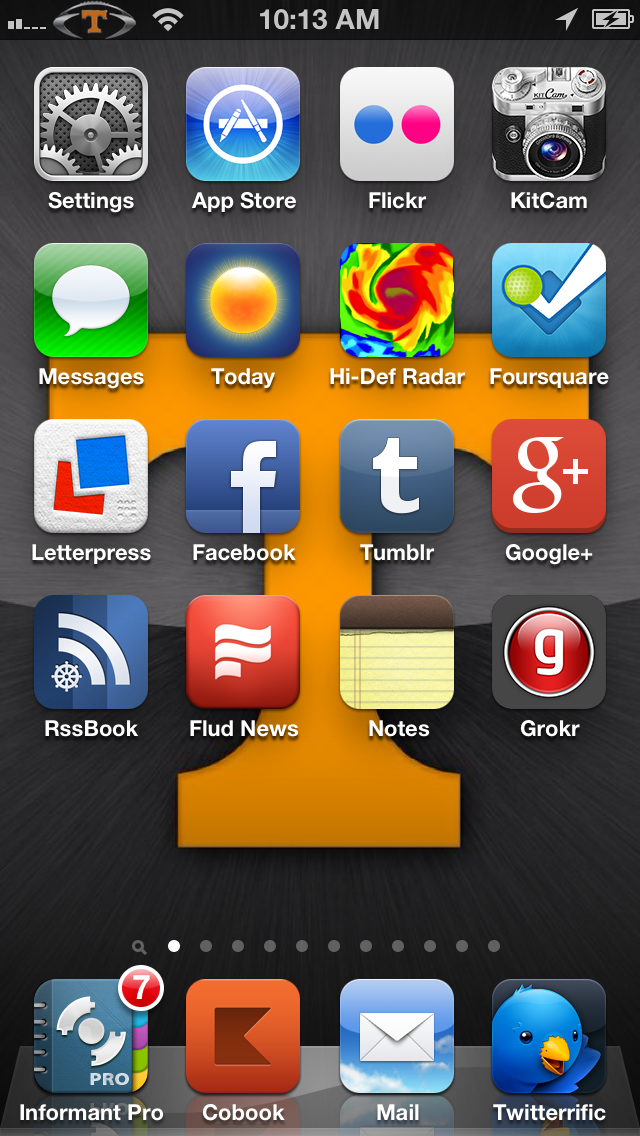640x1136 pixels.
Task: Start the Letterpress game
Action: pos(91,476)
